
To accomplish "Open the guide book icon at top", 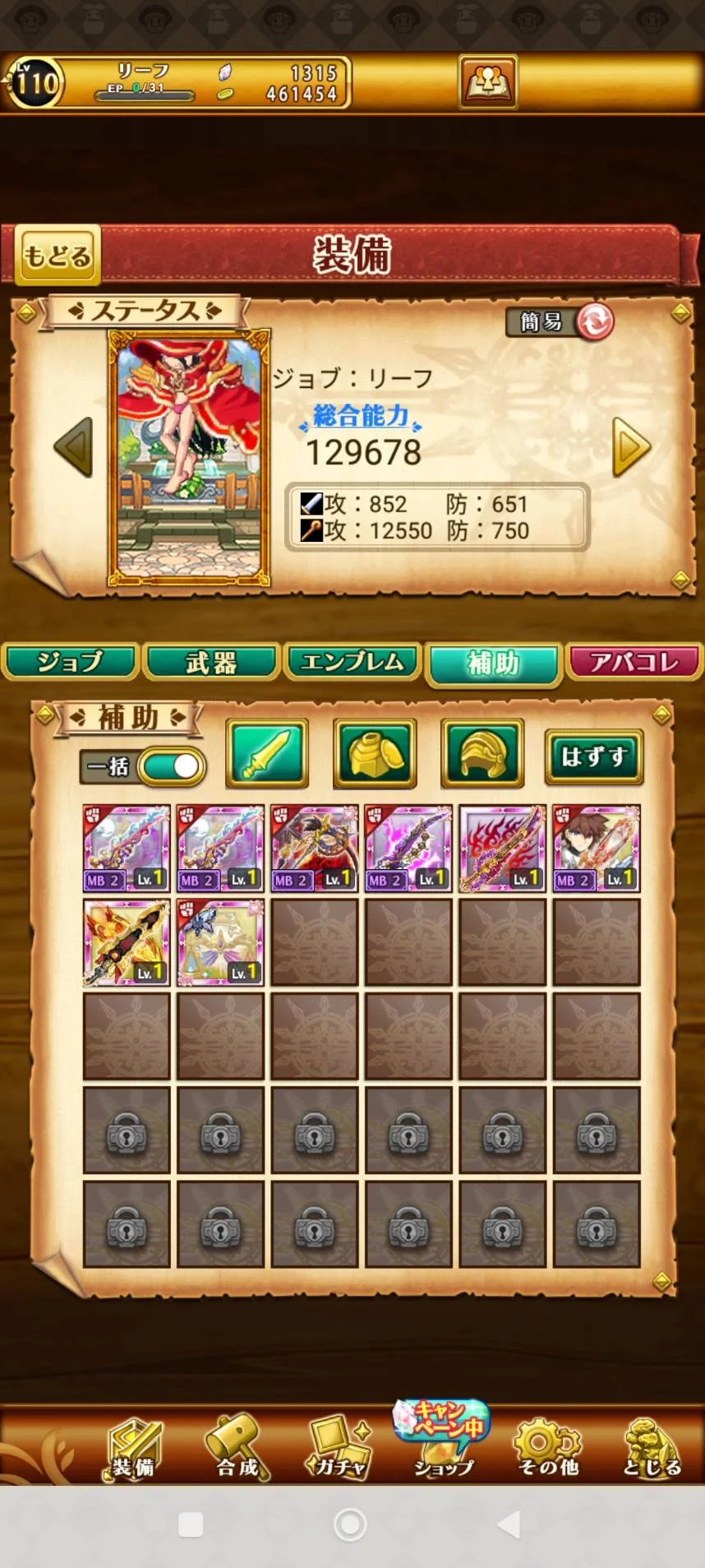I will 488,82.
